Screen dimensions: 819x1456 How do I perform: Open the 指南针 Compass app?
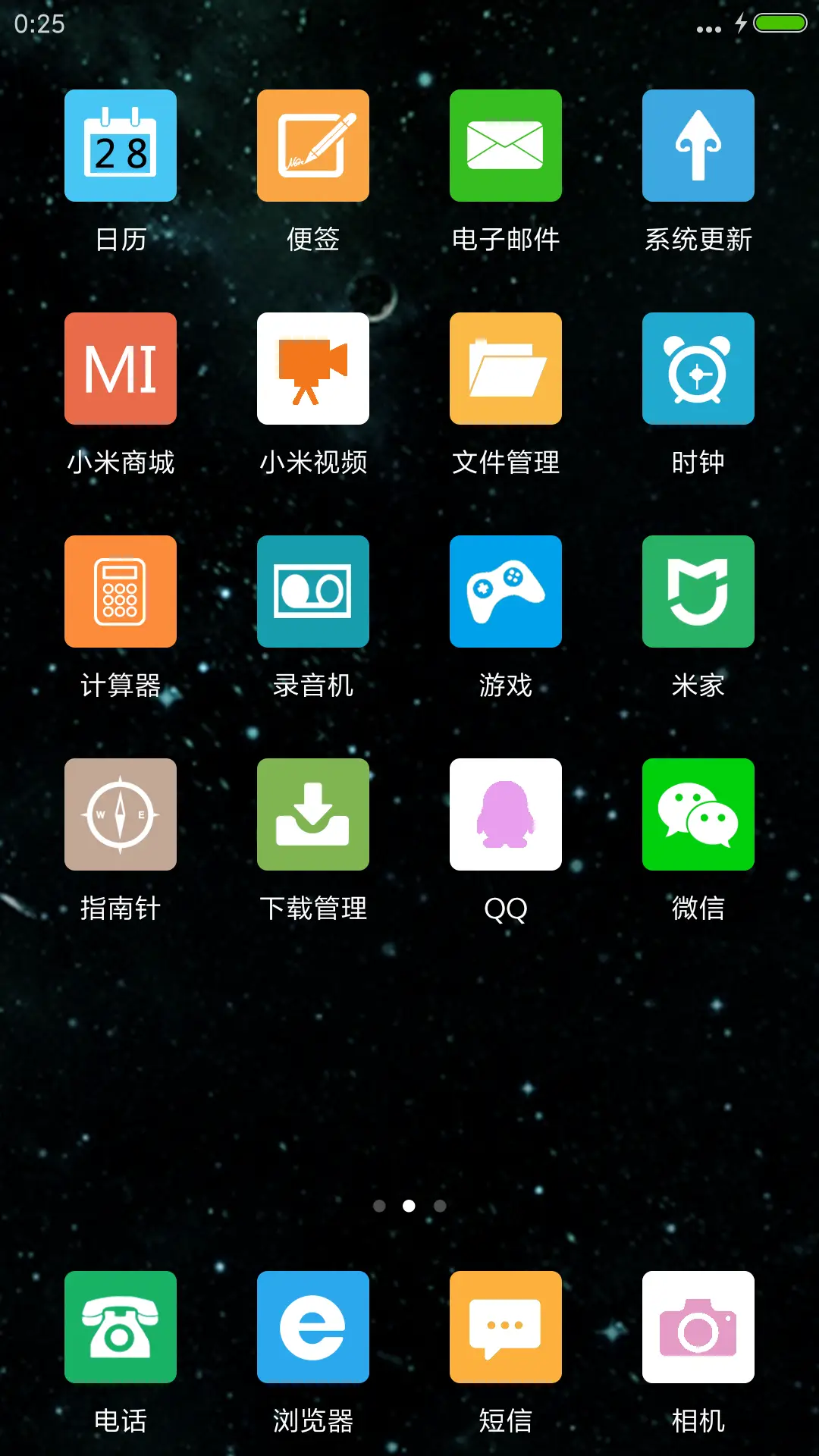(120, 814)
